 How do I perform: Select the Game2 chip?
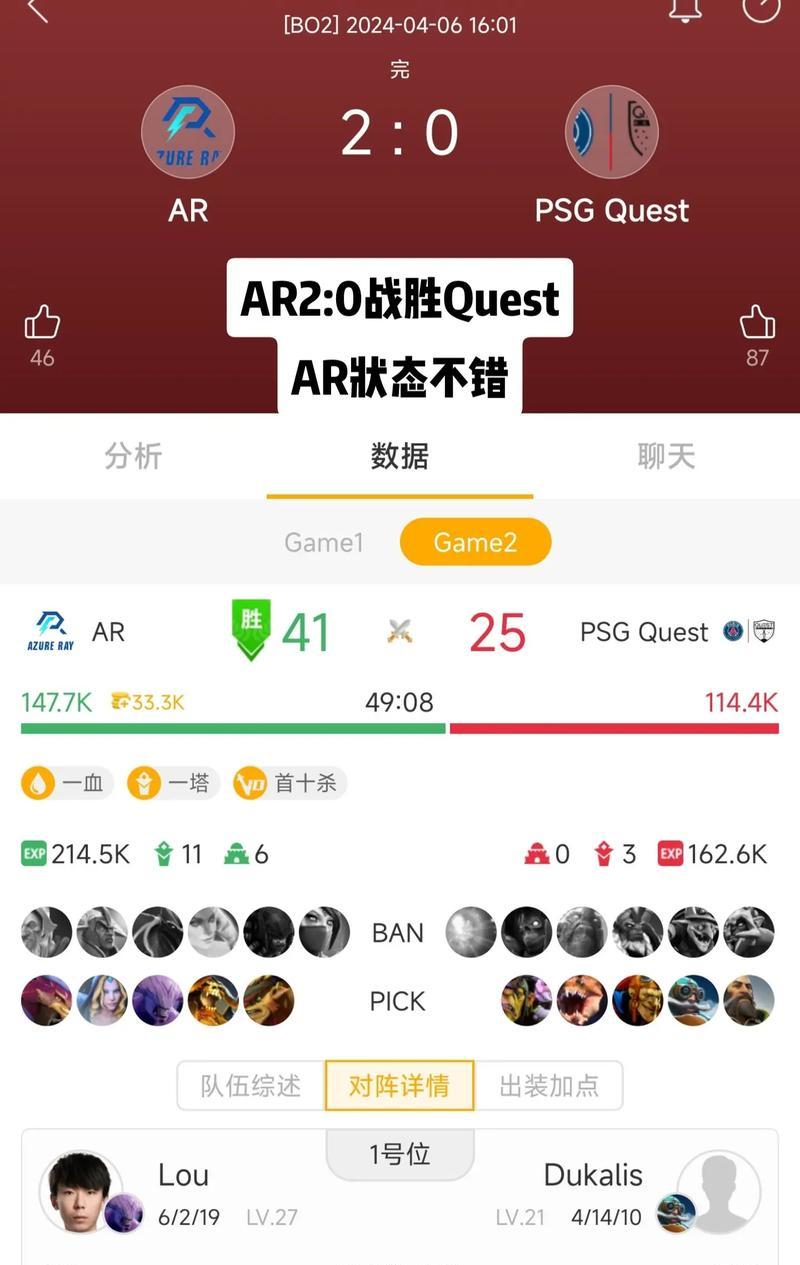tap(475, 543)
